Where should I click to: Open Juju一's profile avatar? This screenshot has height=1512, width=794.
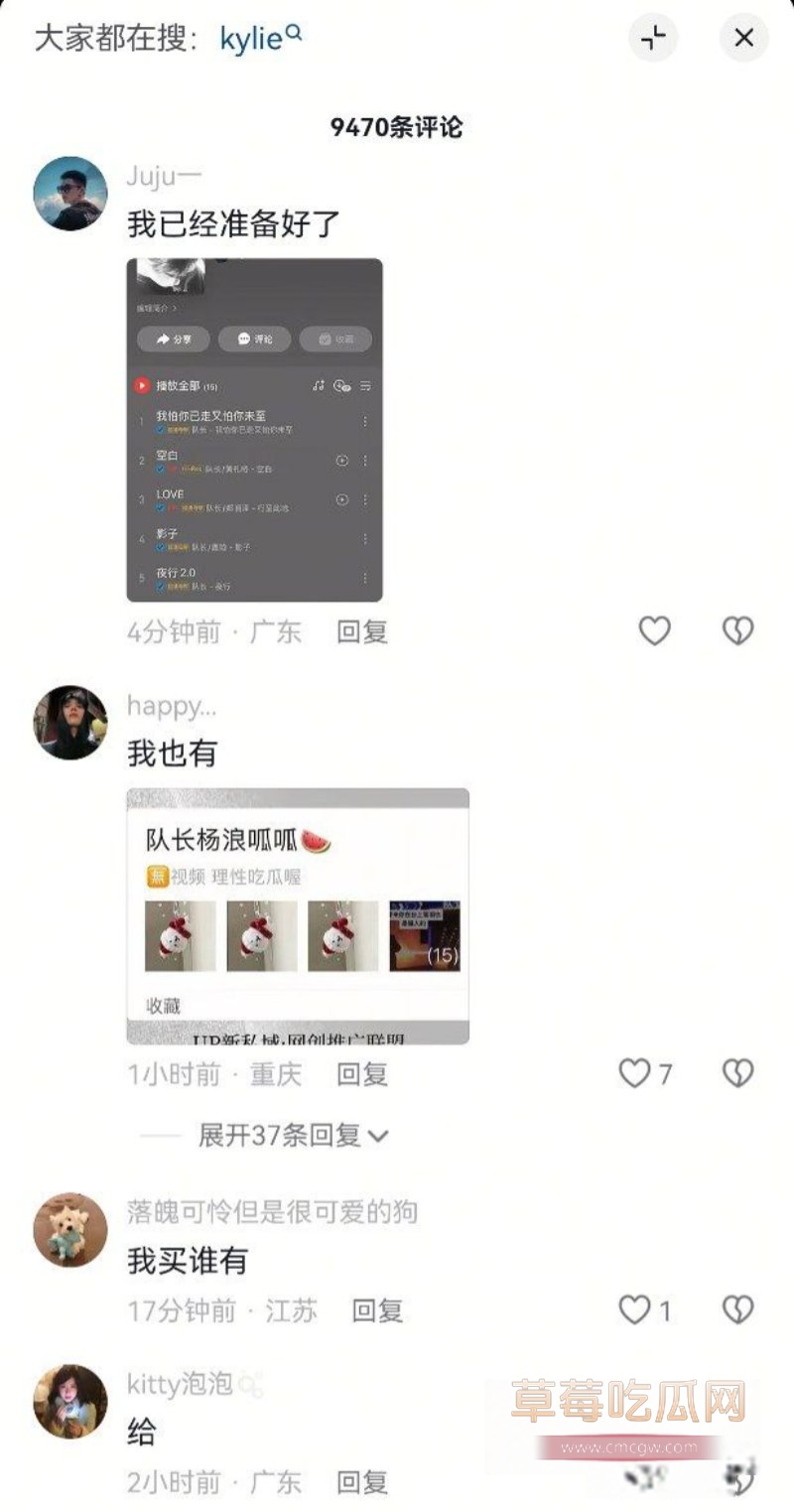(70, 194)
